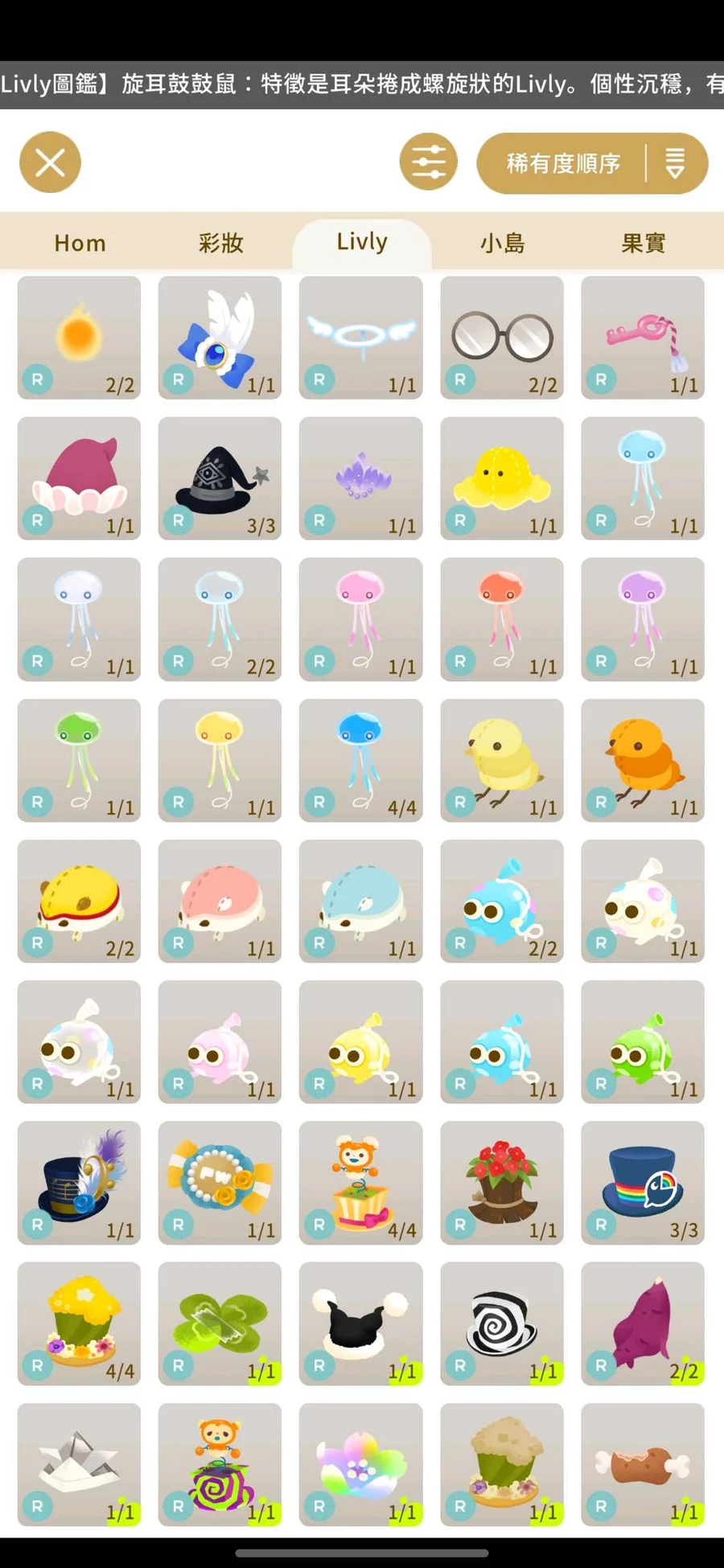Open the rainbow-striped blue top hat
The image size is (724, 1568).
(x=643, y=1183)
